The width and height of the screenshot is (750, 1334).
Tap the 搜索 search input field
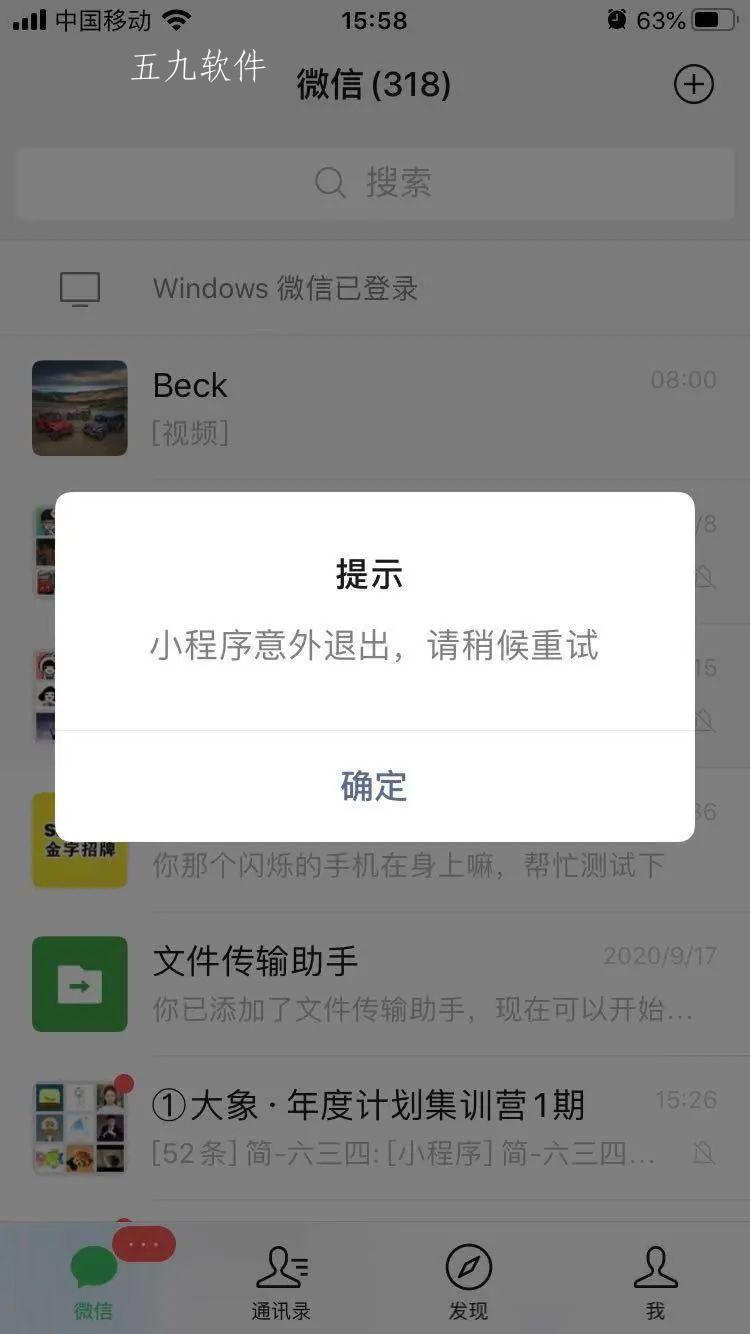pyautogui.click(x=374, y=183)
